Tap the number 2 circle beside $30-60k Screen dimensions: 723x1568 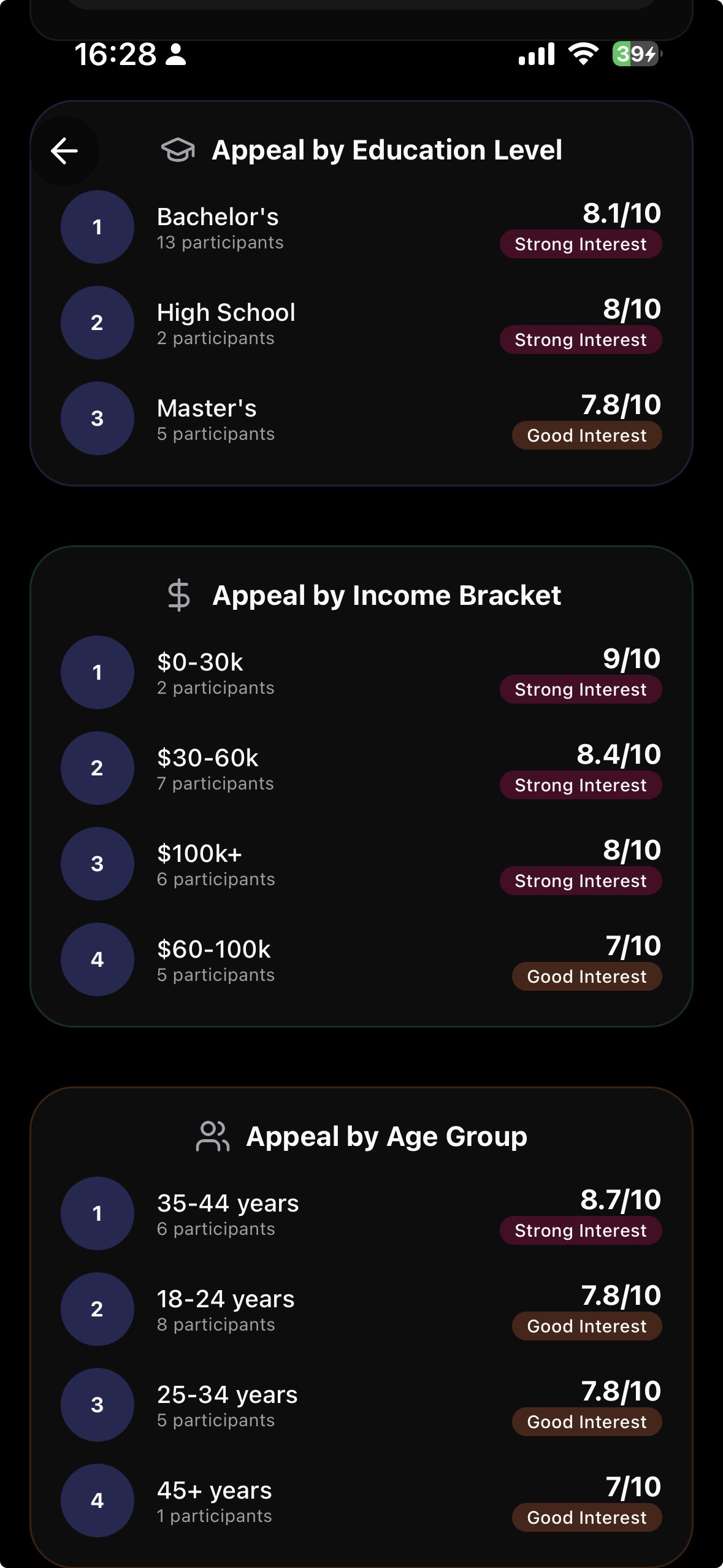(97, 767)
